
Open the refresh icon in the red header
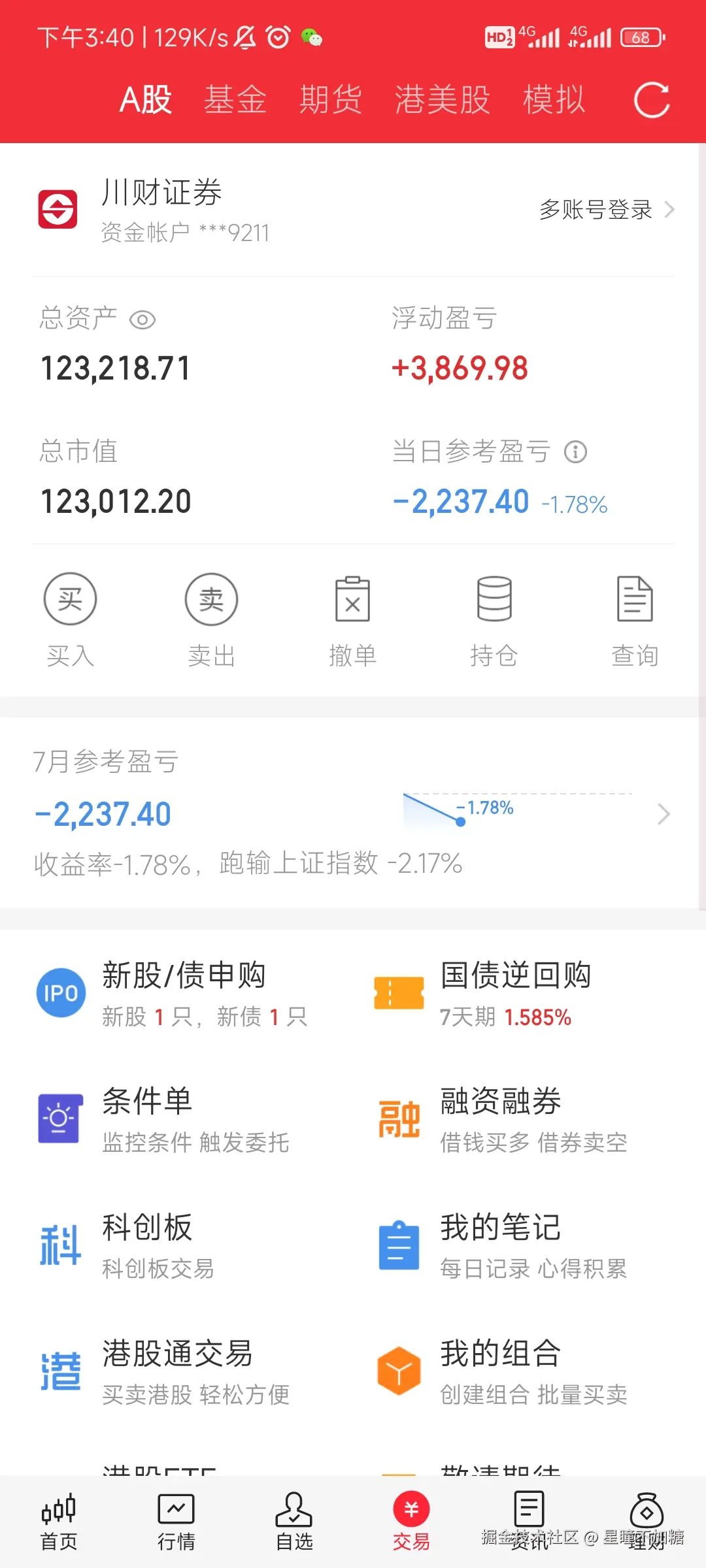coord(652,98)
